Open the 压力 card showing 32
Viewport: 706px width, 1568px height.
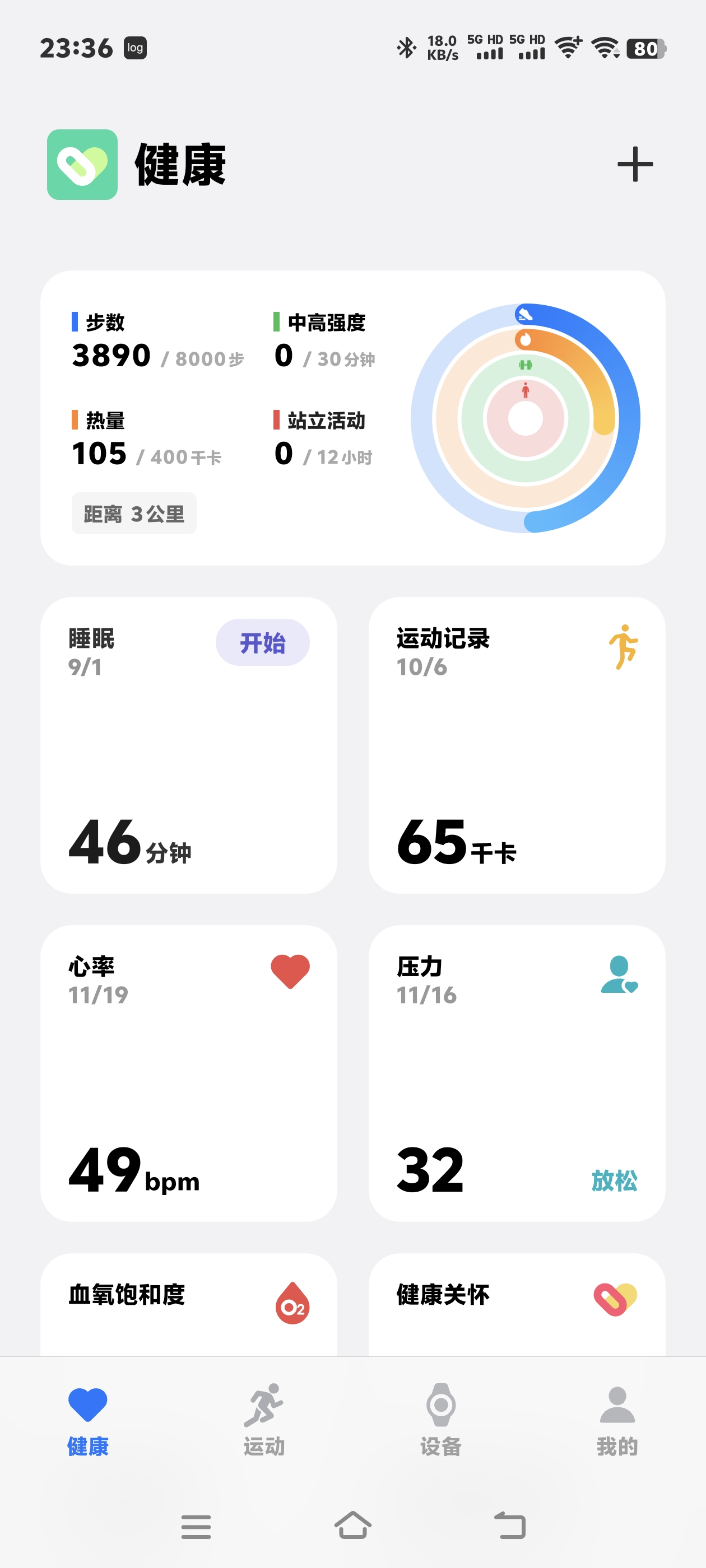pos(517,1073)
